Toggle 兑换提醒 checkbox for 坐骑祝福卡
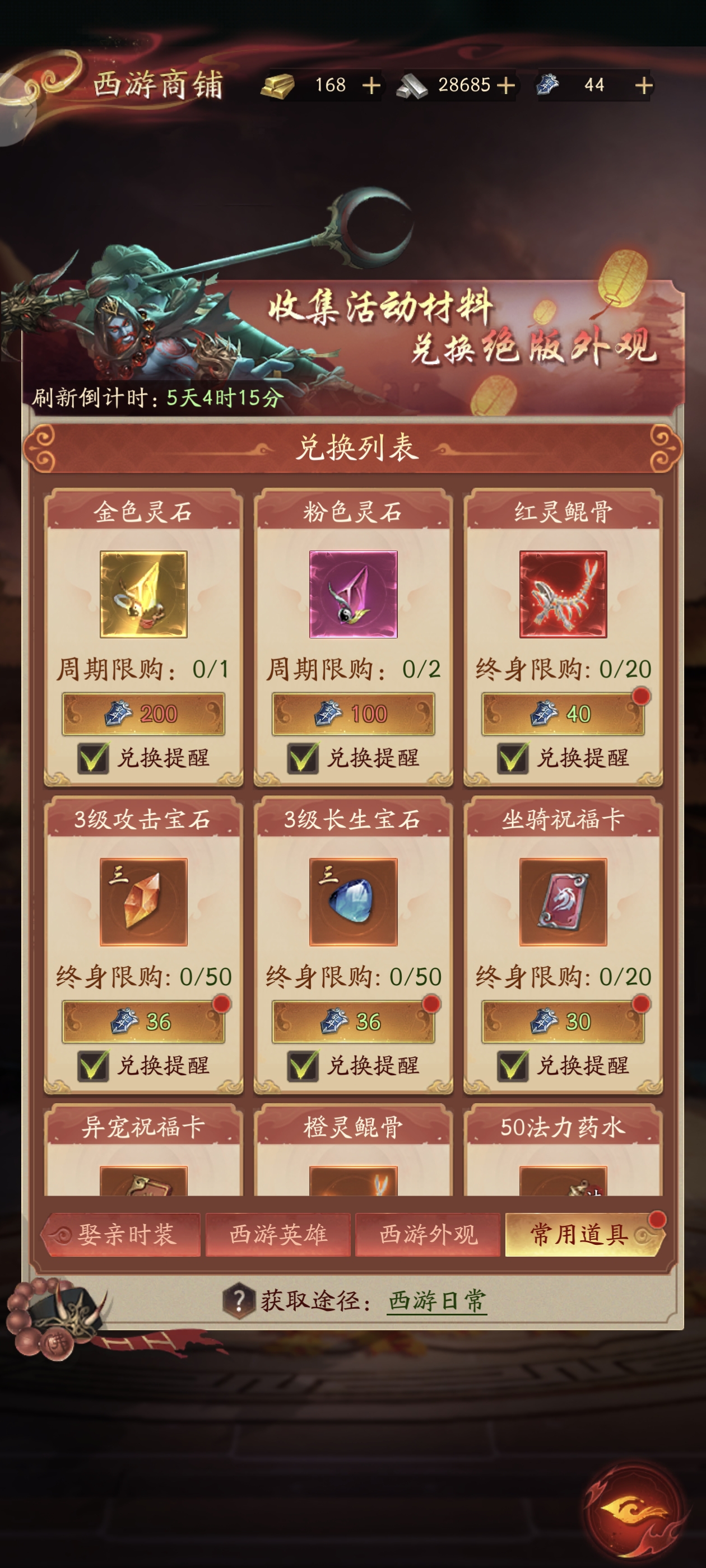The width and height of the screenshot is (706, 1568). (x=513, y=1066)
